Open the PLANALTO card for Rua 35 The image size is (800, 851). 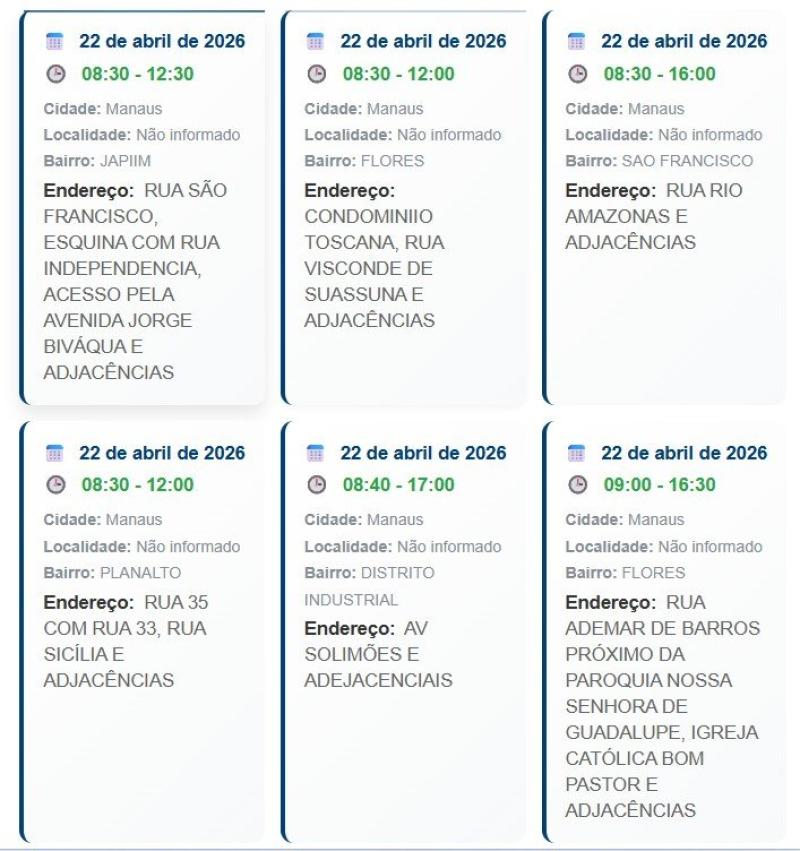[144, 630]
